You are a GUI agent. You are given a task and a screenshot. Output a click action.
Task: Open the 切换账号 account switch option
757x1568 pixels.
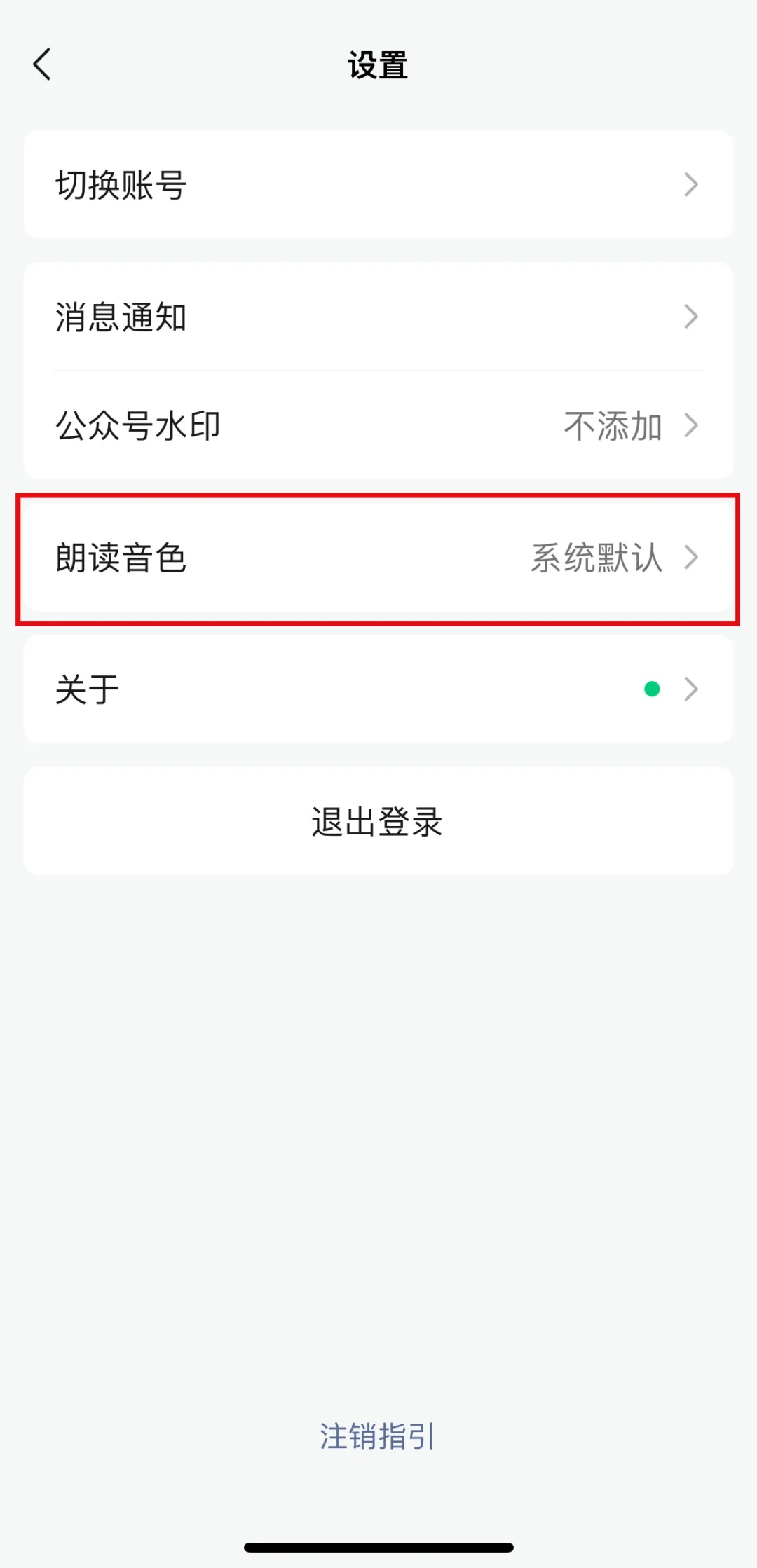[378, 184]
